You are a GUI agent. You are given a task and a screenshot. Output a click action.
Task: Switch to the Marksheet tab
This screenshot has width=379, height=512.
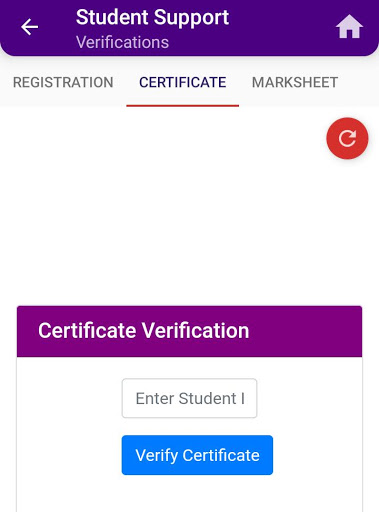295,82
